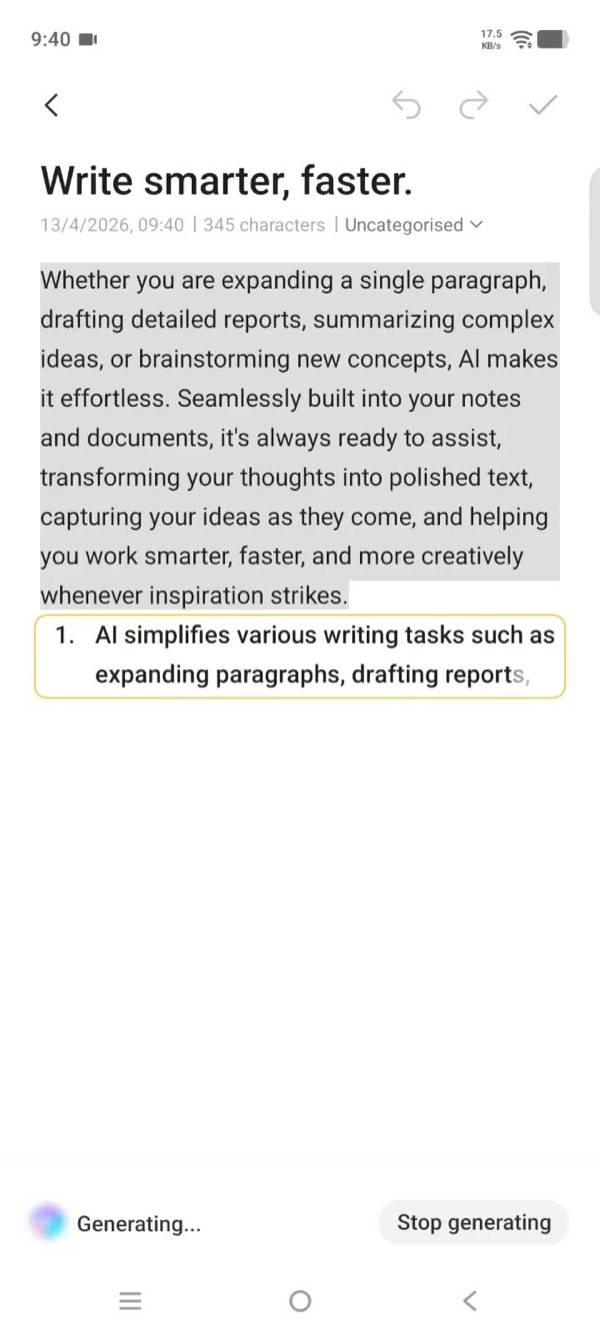Stop generating the AI summary

pyautogui.click(x=474, y=1222)
